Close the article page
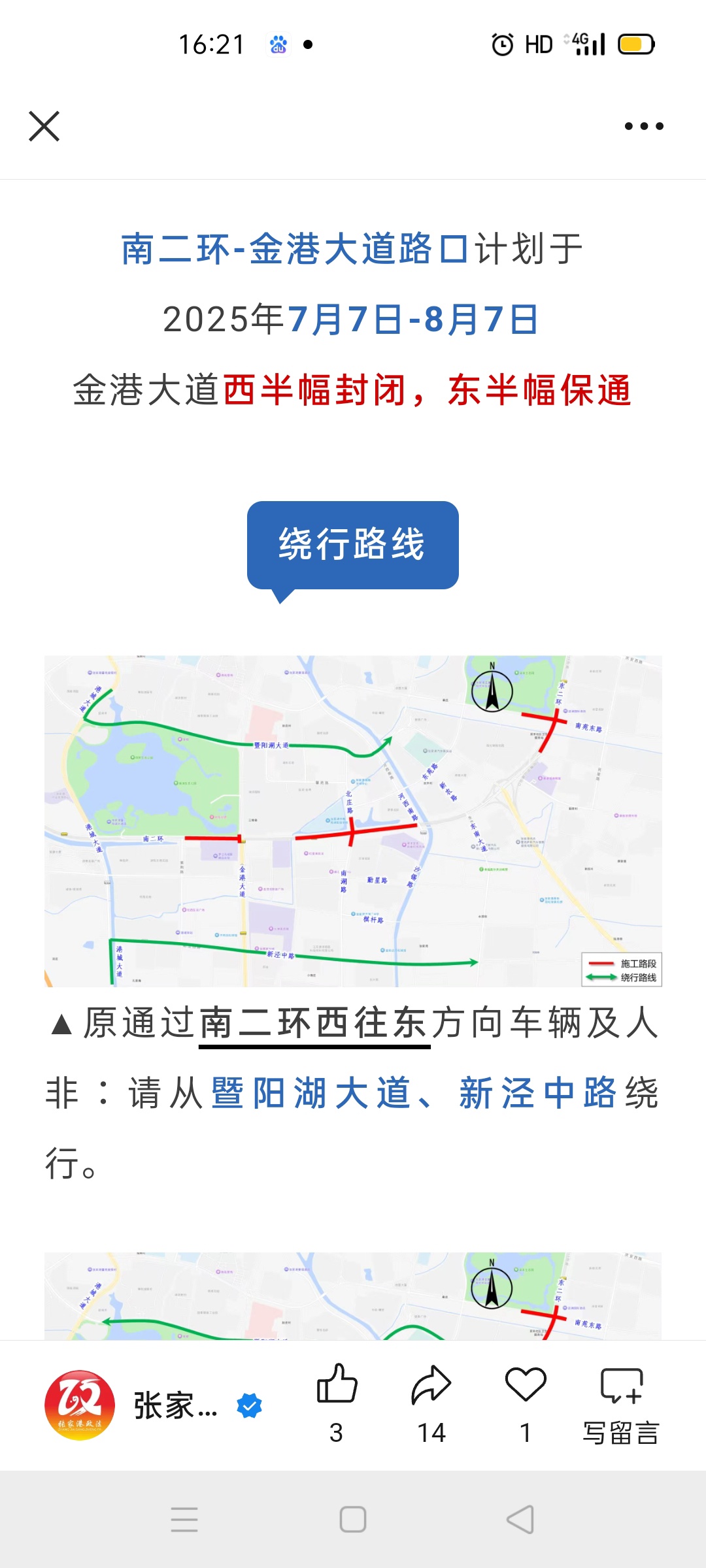706x1568 pixels. click(44, 126)
